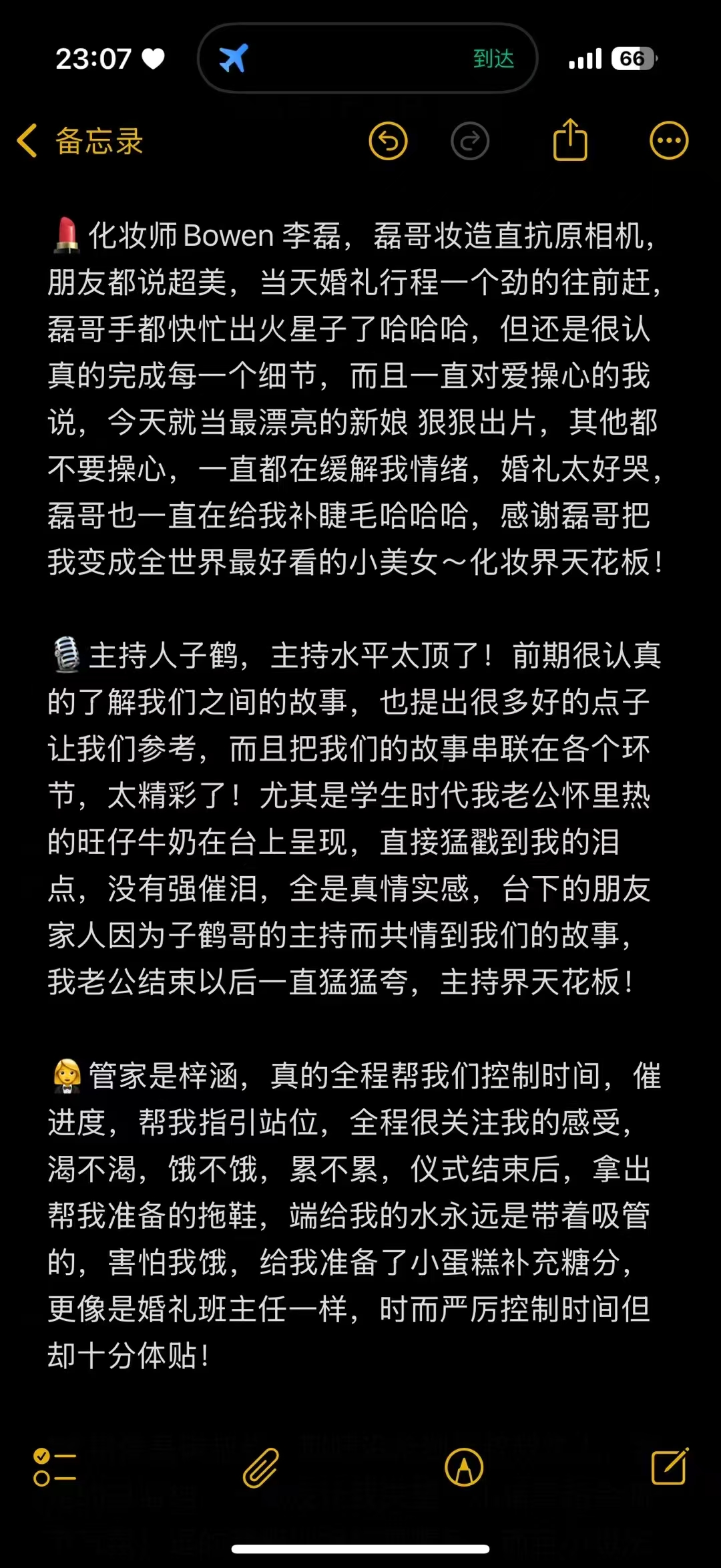
Task: Open the flight activity in Dynamic Island
Action: point(367,59)
